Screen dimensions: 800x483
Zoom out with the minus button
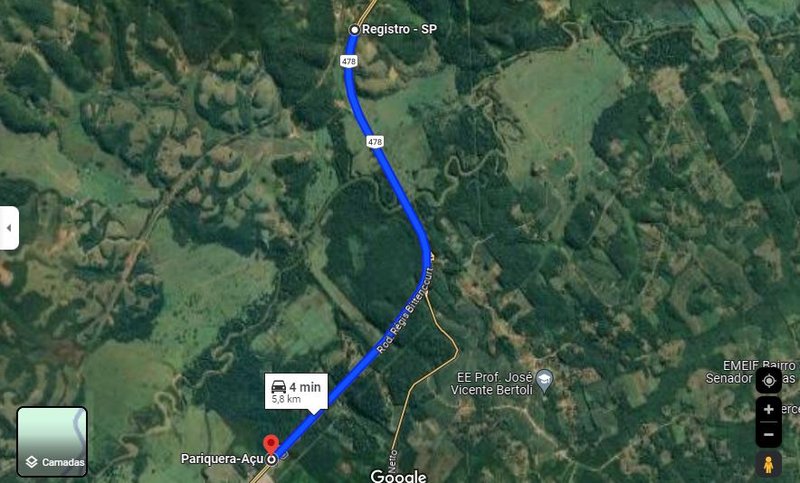768,434
